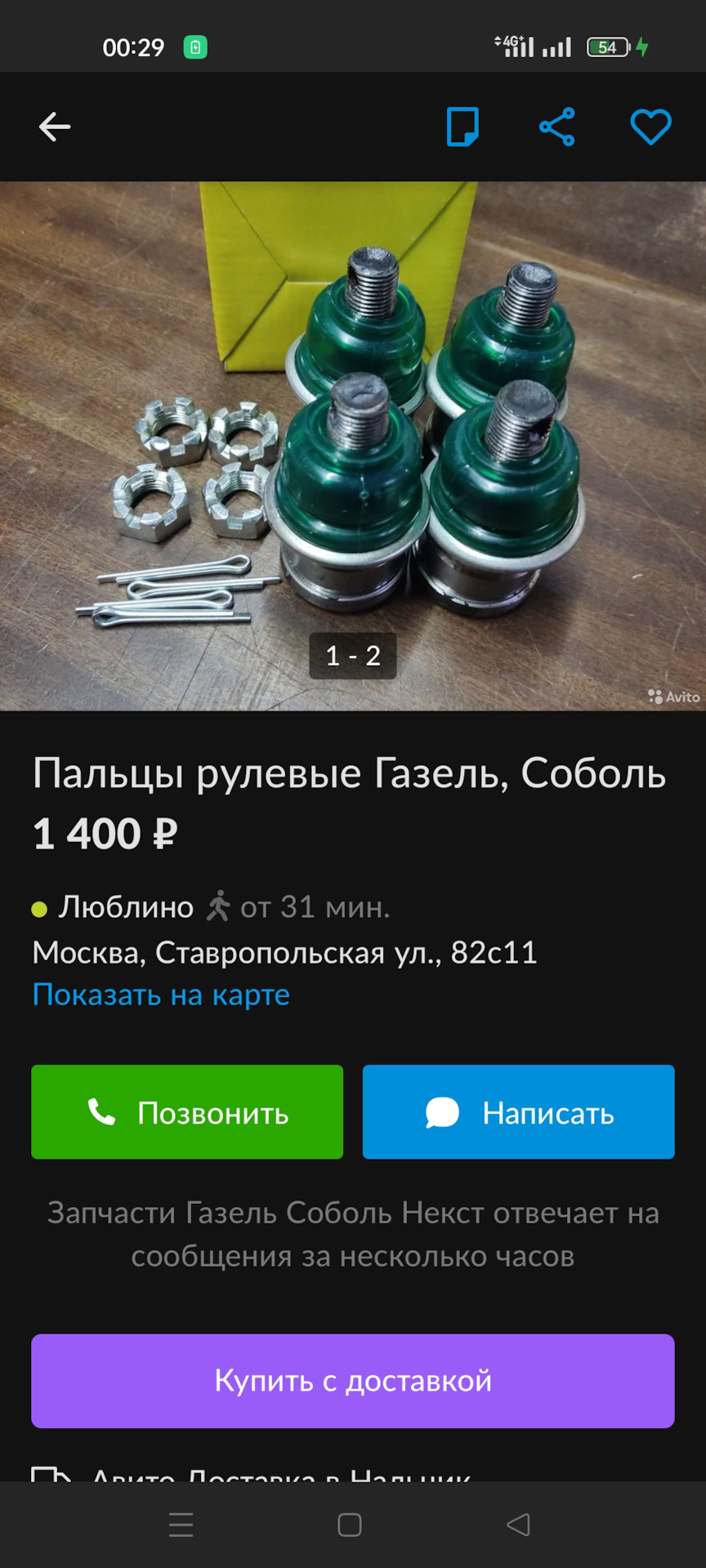706x1568 pixels.
Task: Open system recent apps menu
Action: coord(181,1525)
